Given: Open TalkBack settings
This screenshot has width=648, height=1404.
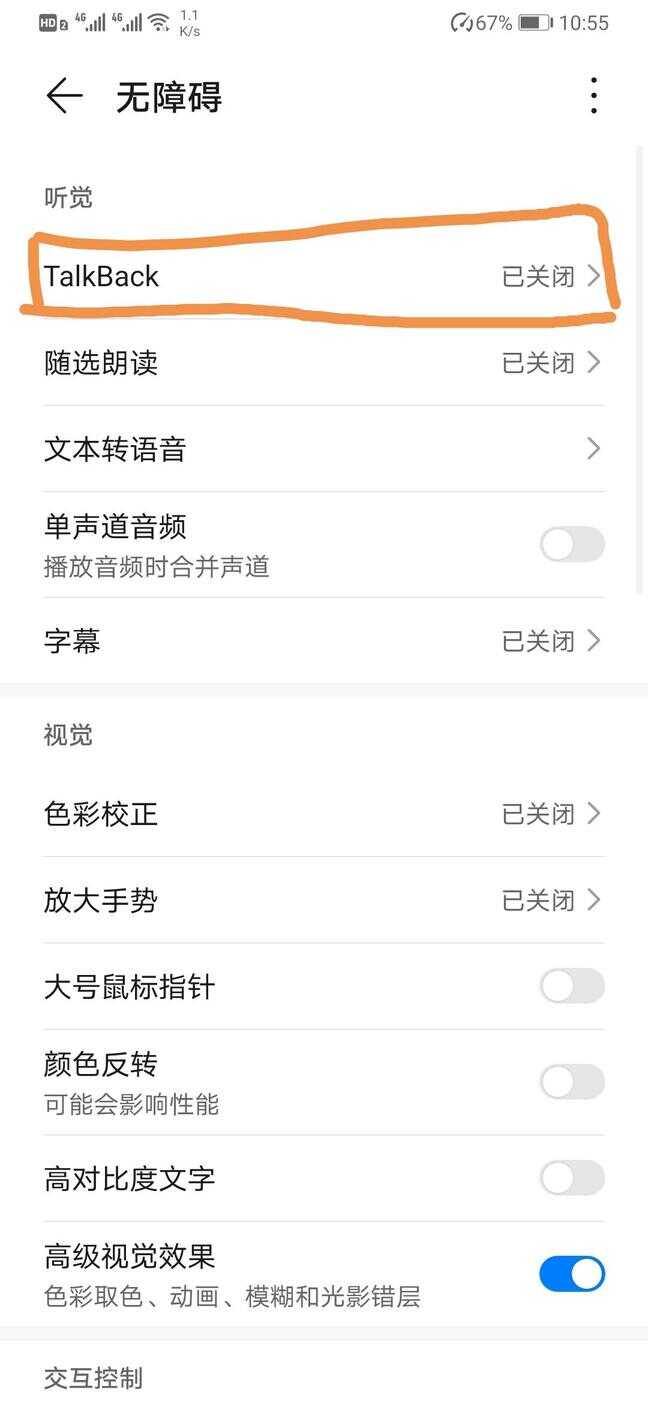Looking at the screenshot, I should tap(322, 276).
